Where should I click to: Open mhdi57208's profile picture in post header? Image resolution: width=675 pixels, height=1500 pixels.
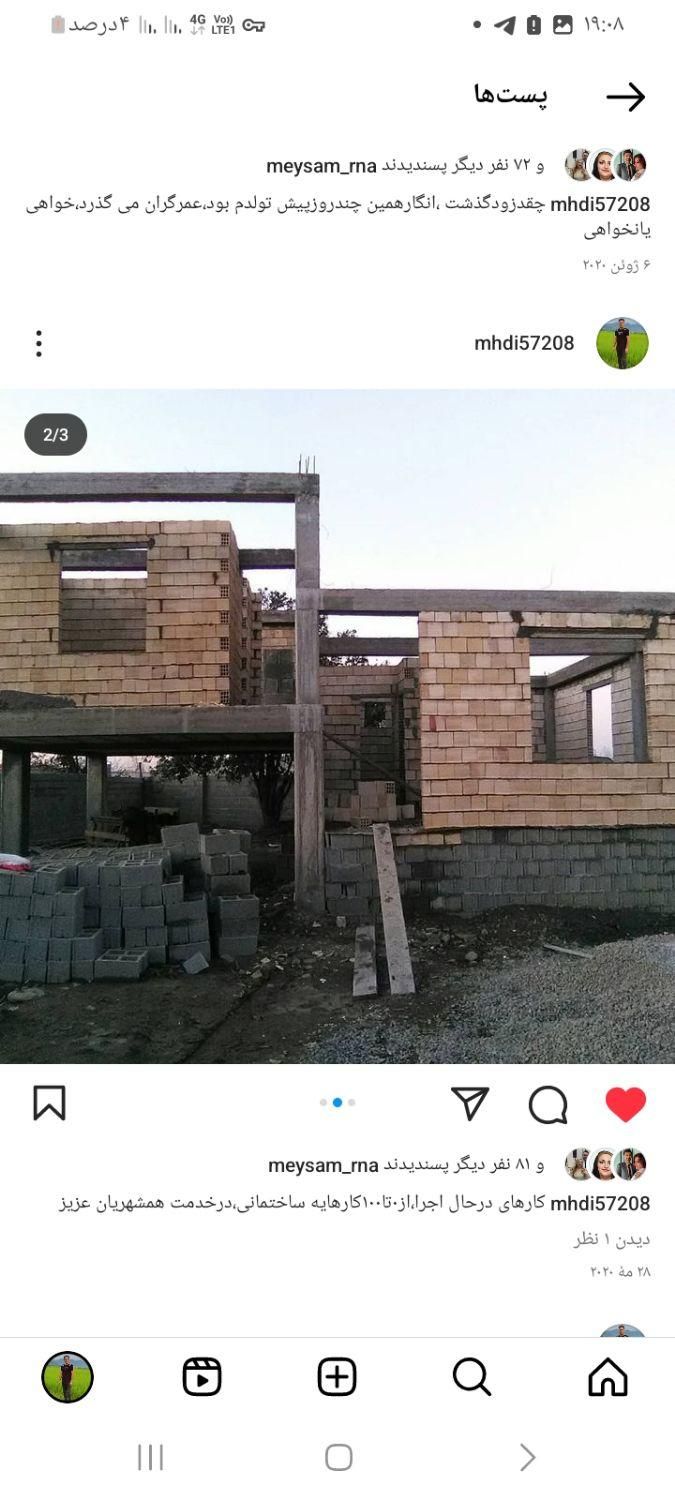622,343
